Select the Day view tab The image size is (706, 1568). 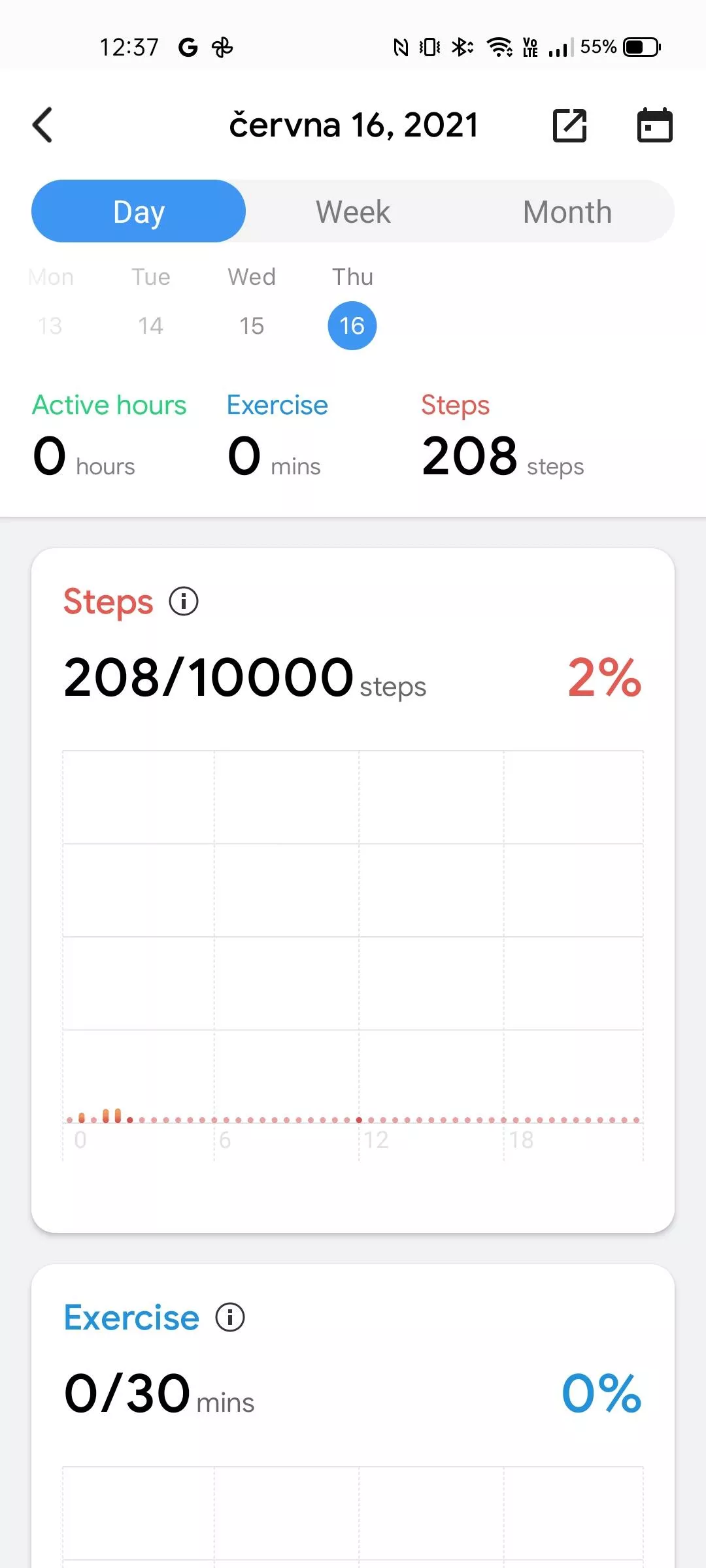(x=139, y=212)
